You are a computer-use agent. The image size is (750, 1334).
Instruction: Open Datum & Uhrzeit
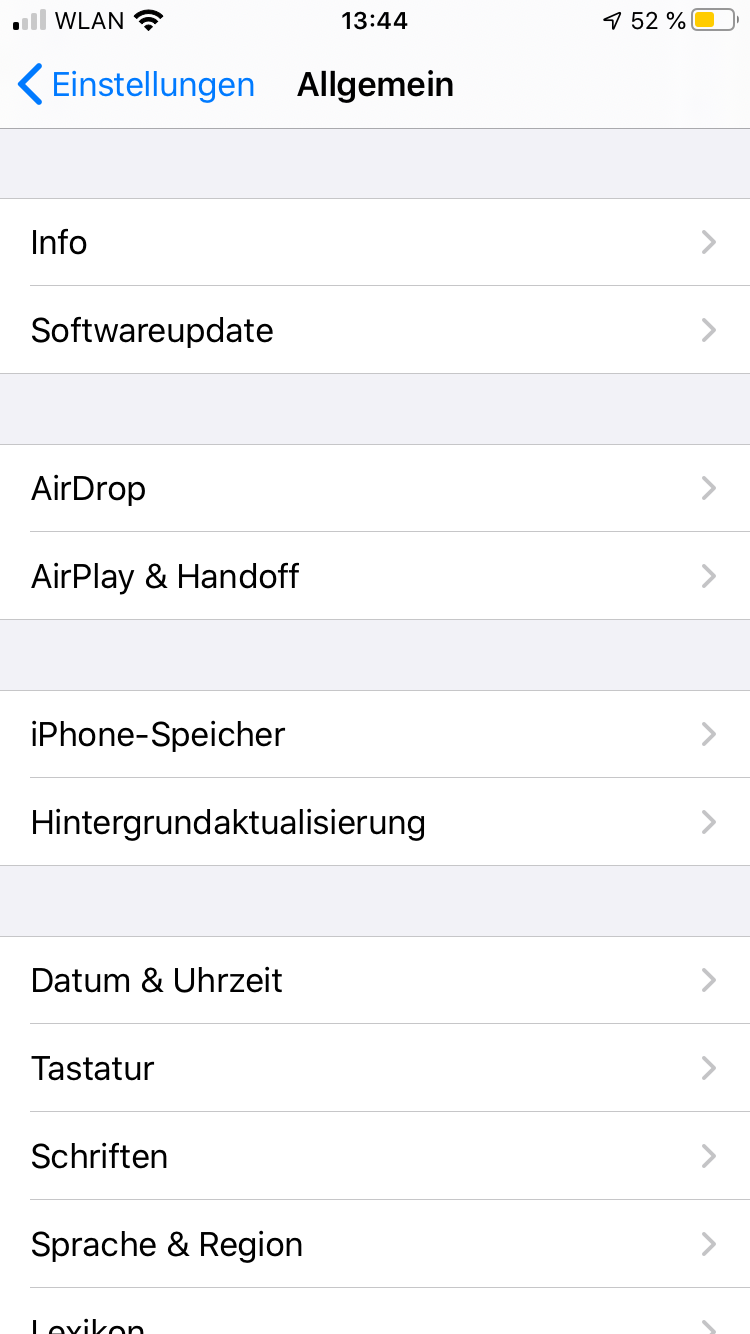(375, 980)
